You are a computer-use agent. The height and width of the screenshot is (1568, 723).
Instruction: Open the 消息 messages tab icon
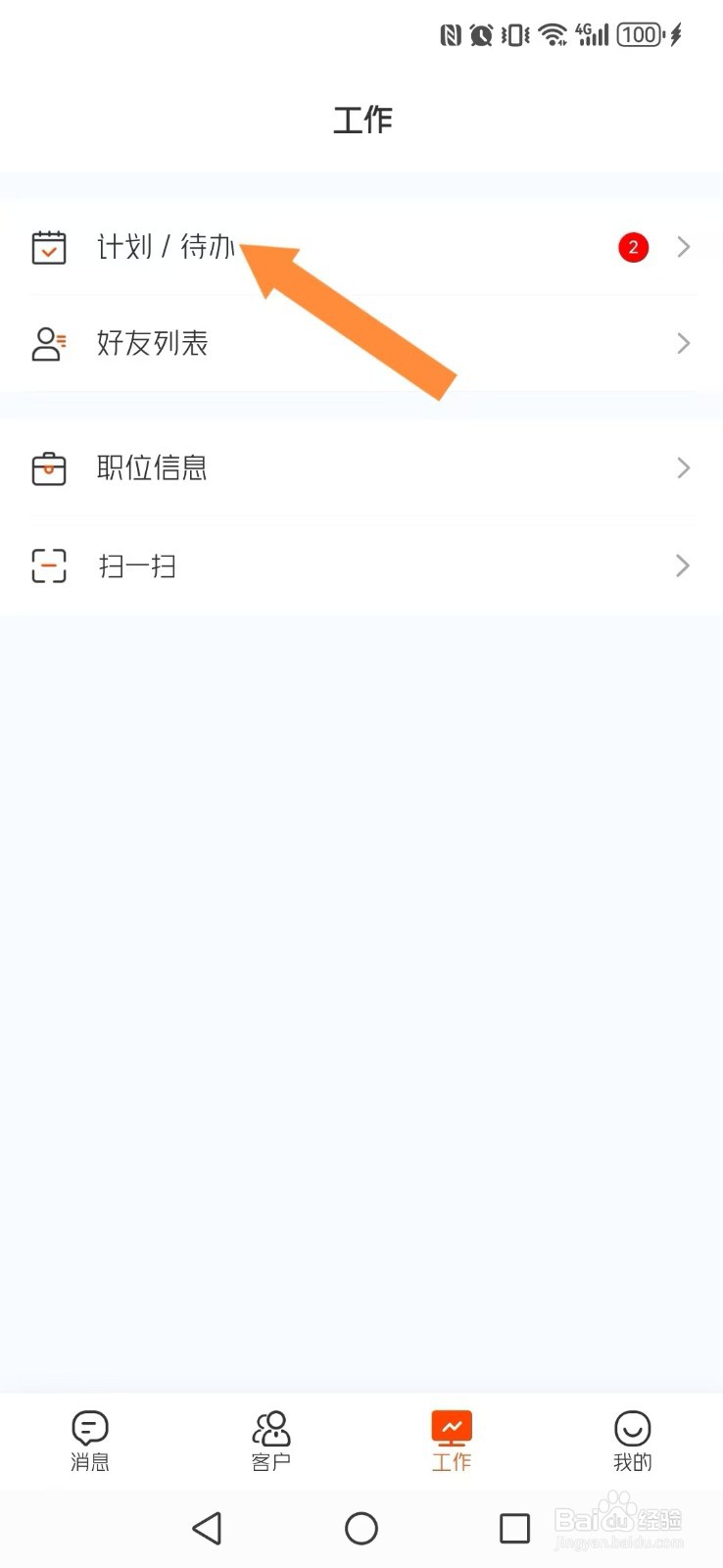[90, 1427]
